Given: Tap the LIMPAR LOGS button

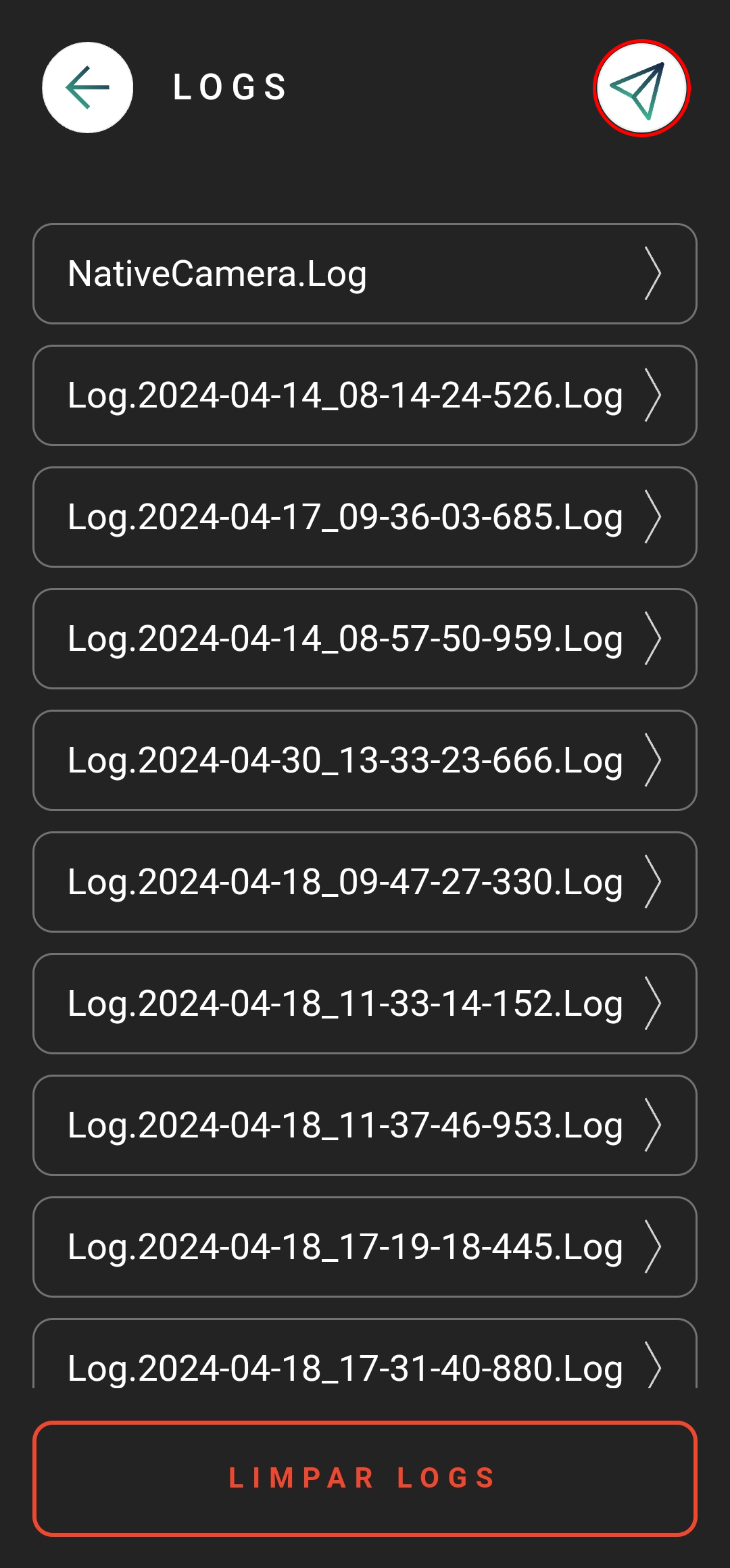Looking at the screenshot, I should [365, 1479].
